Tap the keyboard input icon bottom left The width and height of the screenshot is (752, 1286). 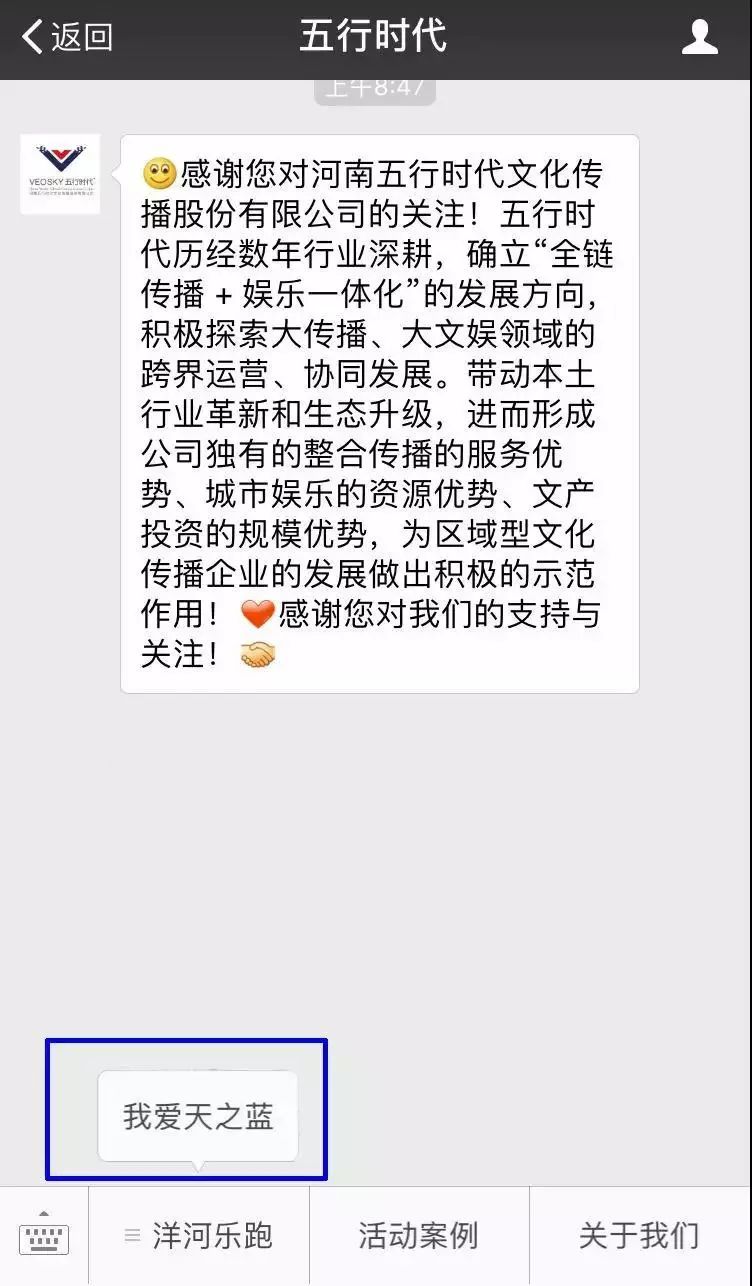pyautogui.click(x=42, y=1237)
